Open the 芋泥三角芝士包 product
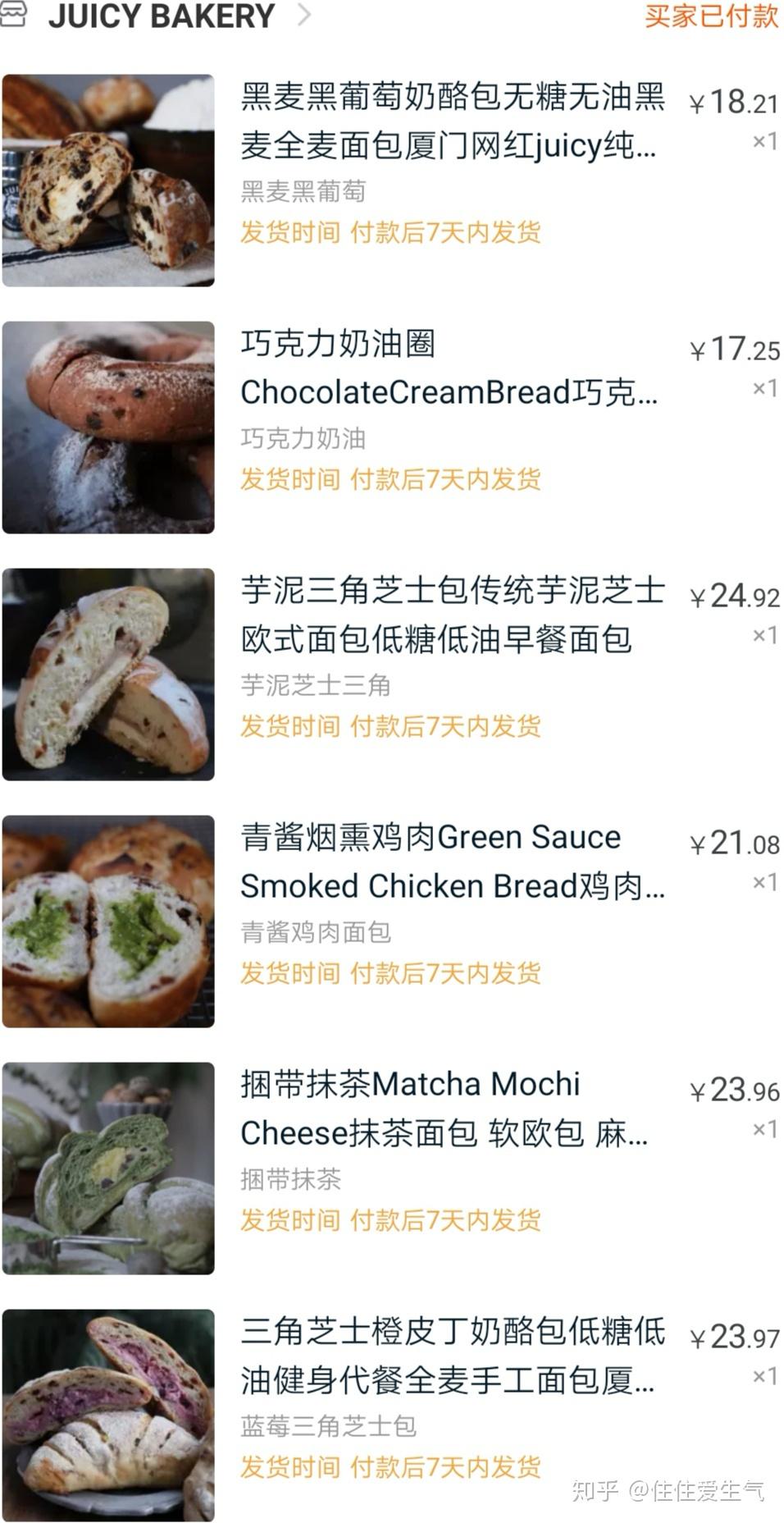 pos(452,615)
